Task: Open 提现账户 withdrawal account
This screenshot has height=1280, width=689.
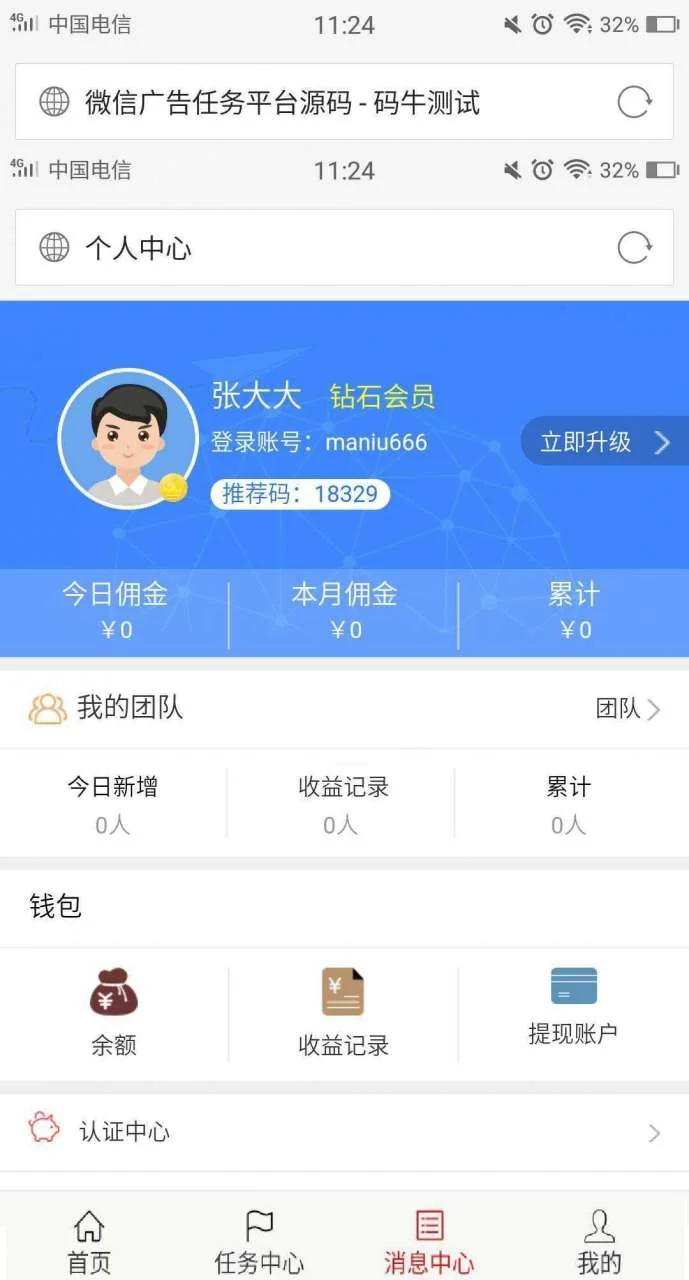Action: 573,1005
